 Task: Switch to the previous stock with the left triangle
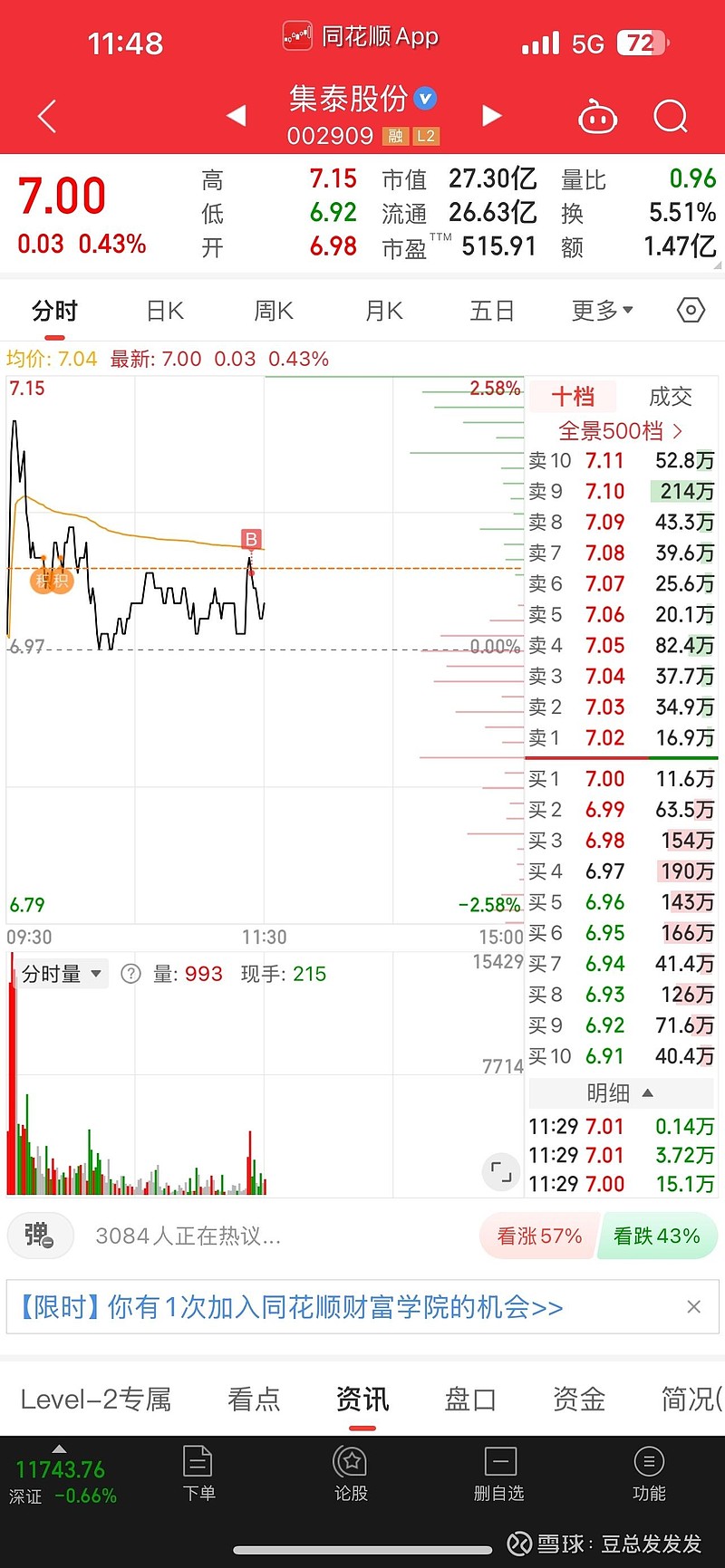tap(237, 115)
